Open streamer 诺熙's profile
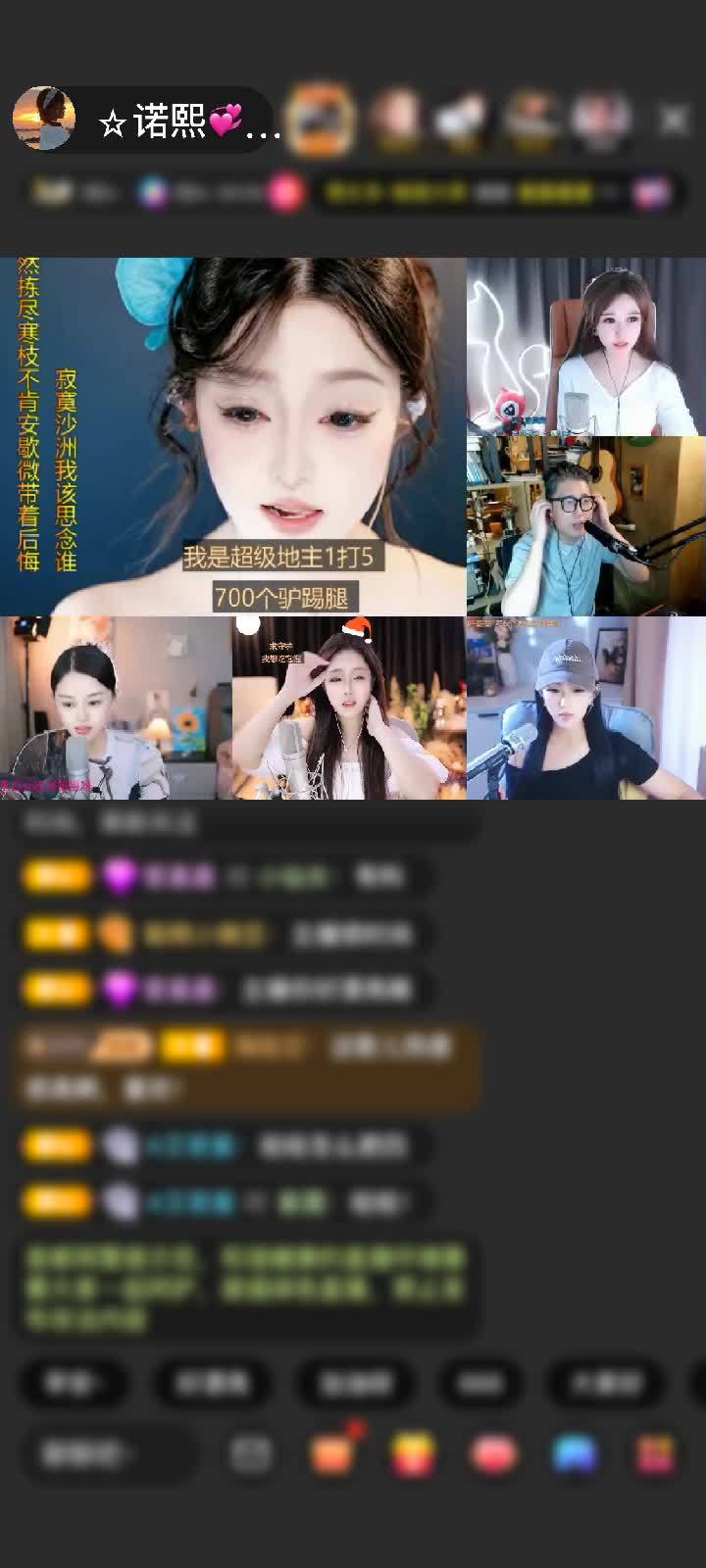The image size is (706, 1568). pos(44,120)
